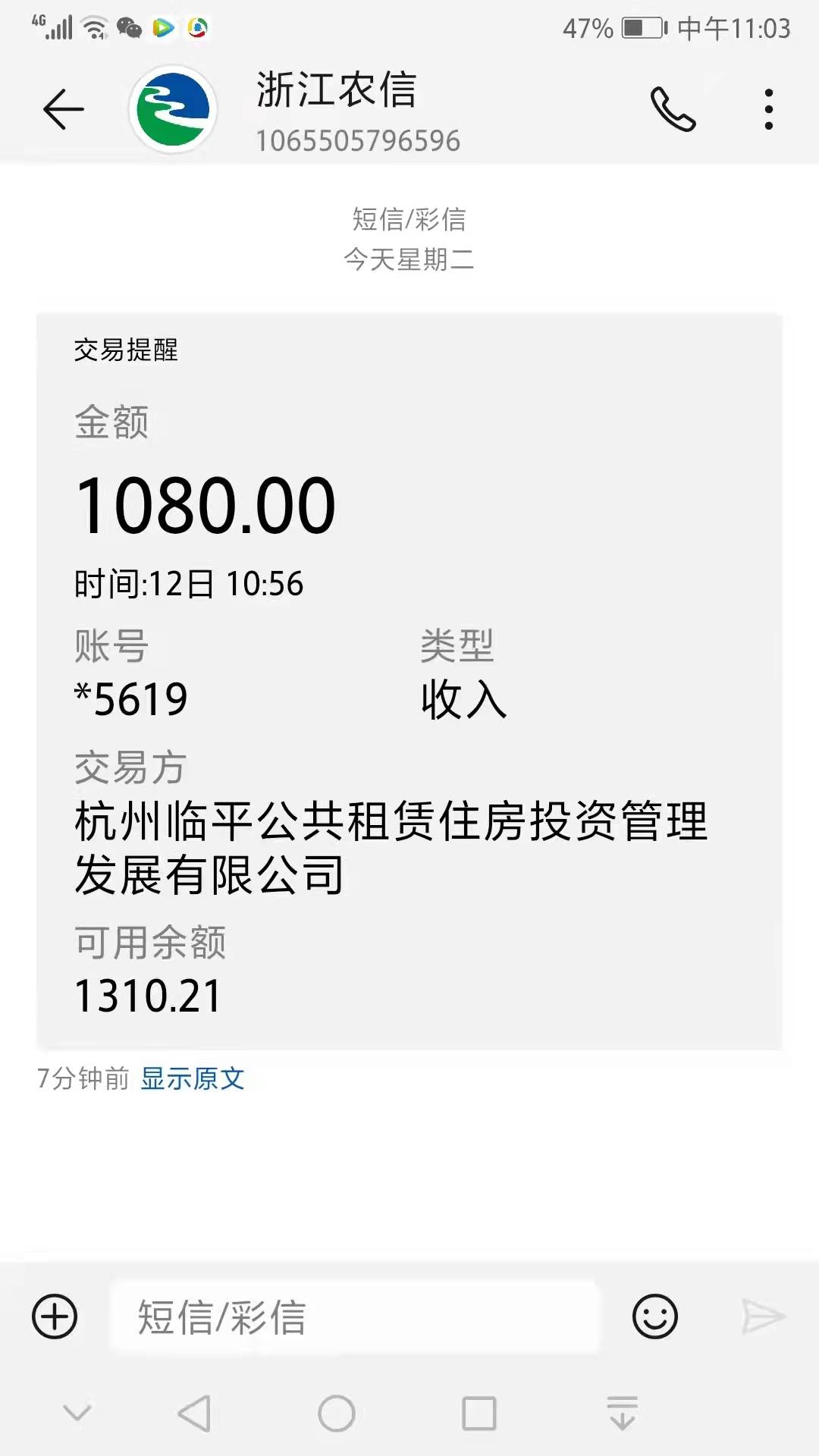Viewport: 819px width, 1456px height.
Task: Call 浙江农信 with the phone icon
Action: point(673,110)
